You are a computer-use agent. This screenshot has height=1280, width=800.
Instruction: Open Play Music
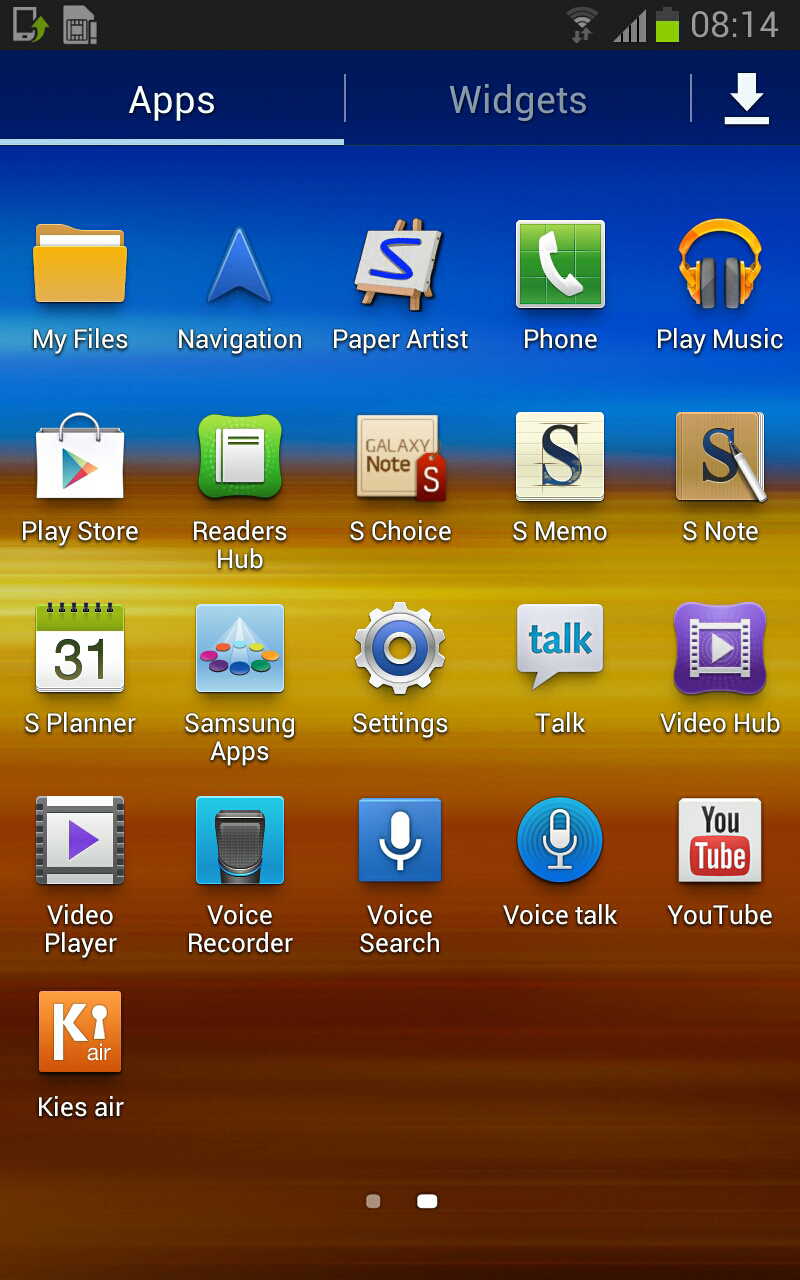point(720,265)
